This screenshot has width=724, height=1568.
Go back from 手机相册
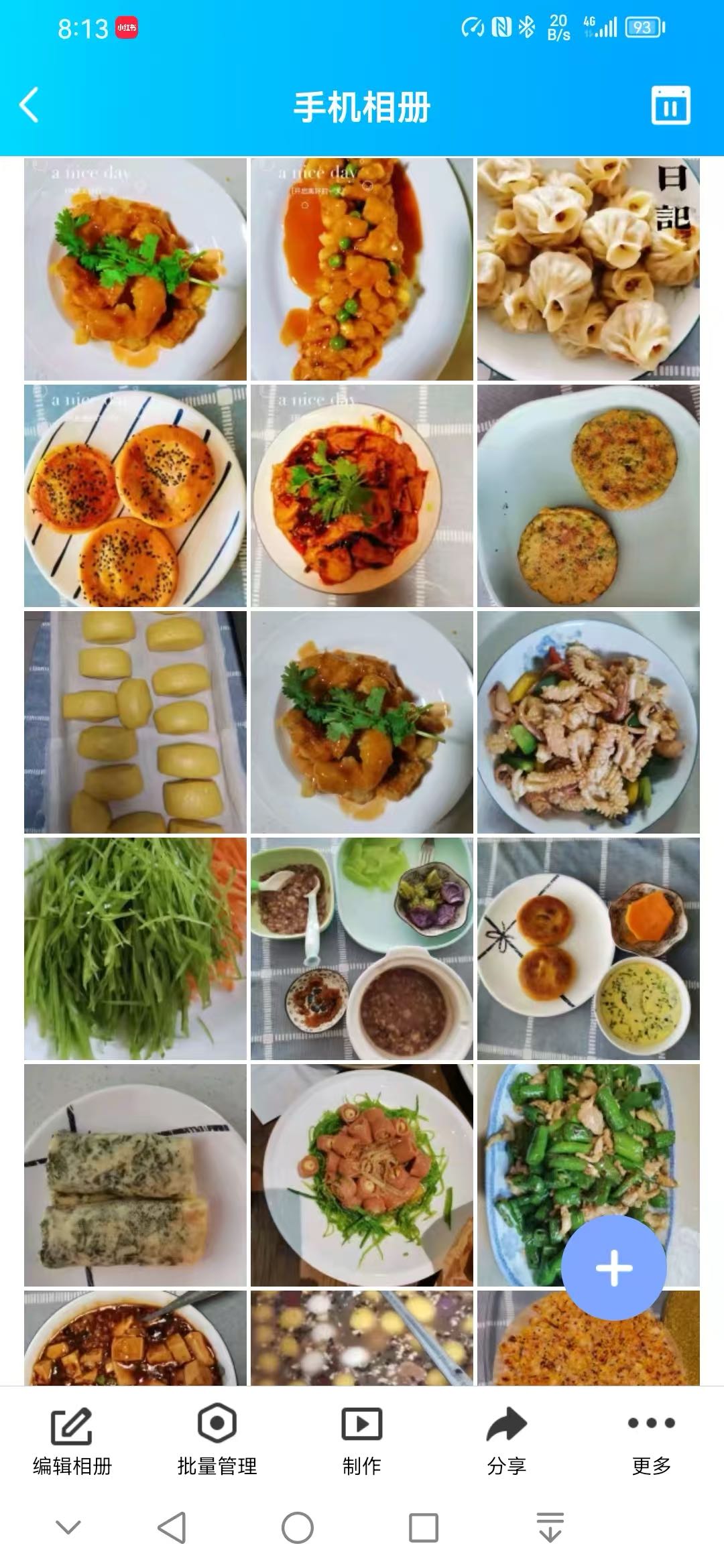click(x=29, y=106)
